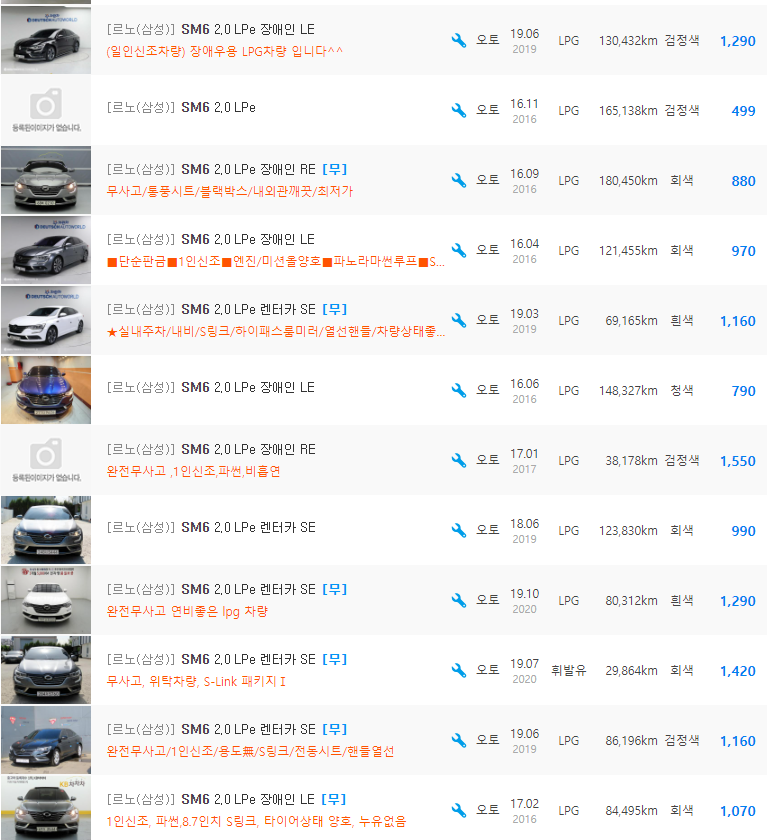Click the wrench icon on the bottom 1,070 장애인 LE row
767x840 pixels.
(458, 810)
